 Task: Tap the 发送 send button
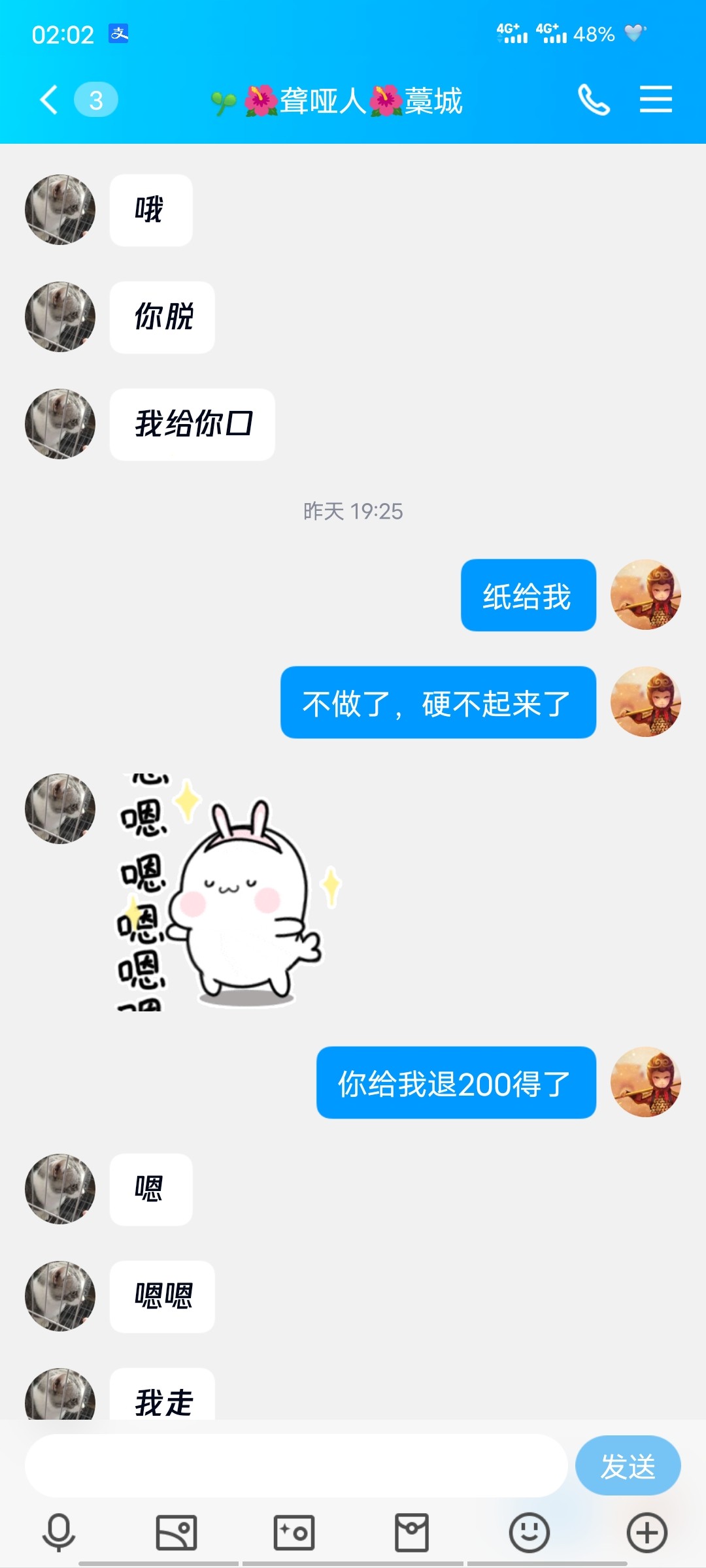[628, 1466]
